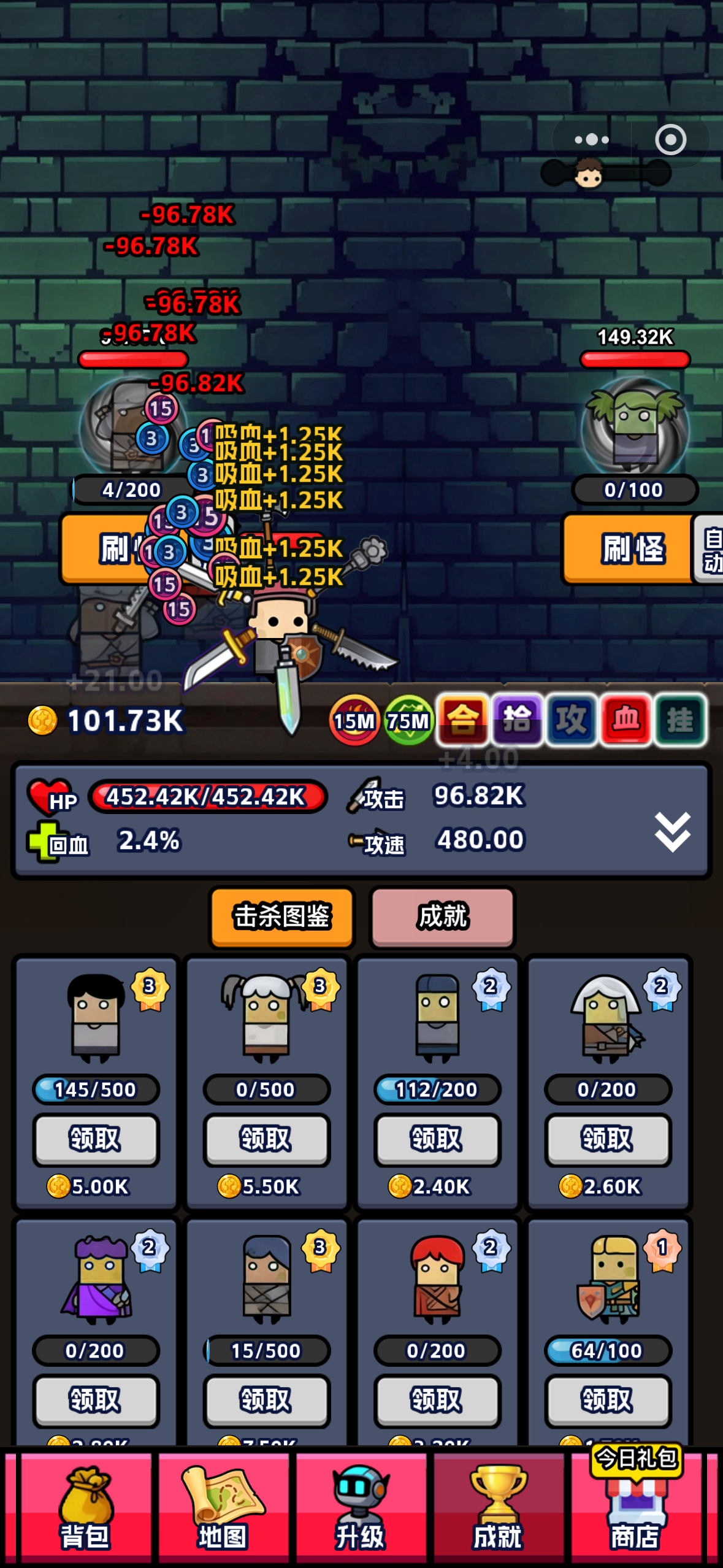Screen dimensions: 723x1568
Task: Open the 地图 map icon
Action: tap(223, 1515)
